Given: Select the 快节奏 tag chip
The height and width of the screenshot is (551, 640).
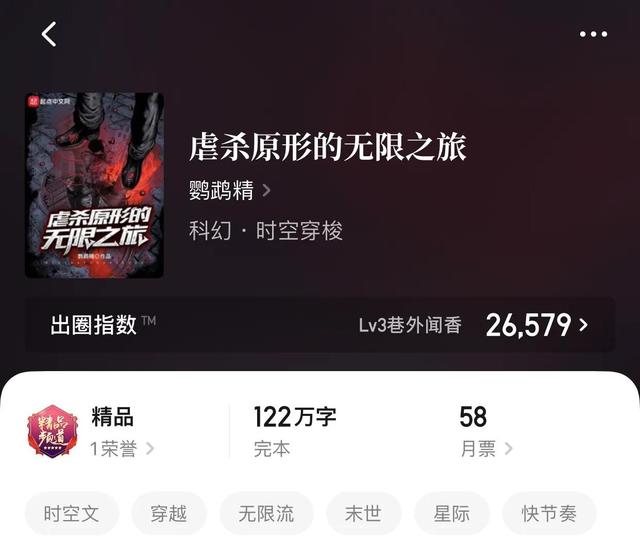Looking at the screenshot, I should pyautogui.click(x=549, y=514).
